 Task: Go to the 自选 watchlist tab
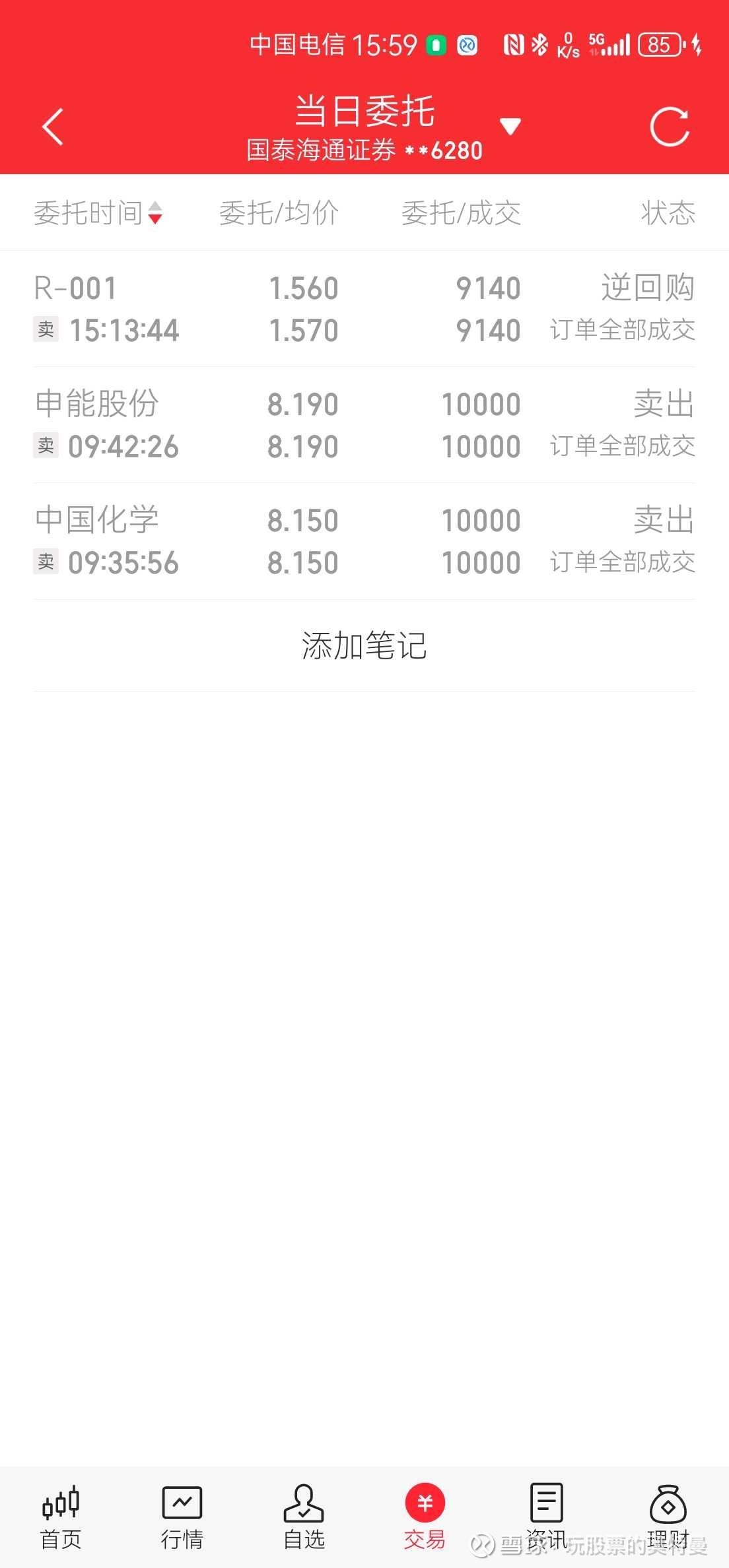(x=304, y=1517)
